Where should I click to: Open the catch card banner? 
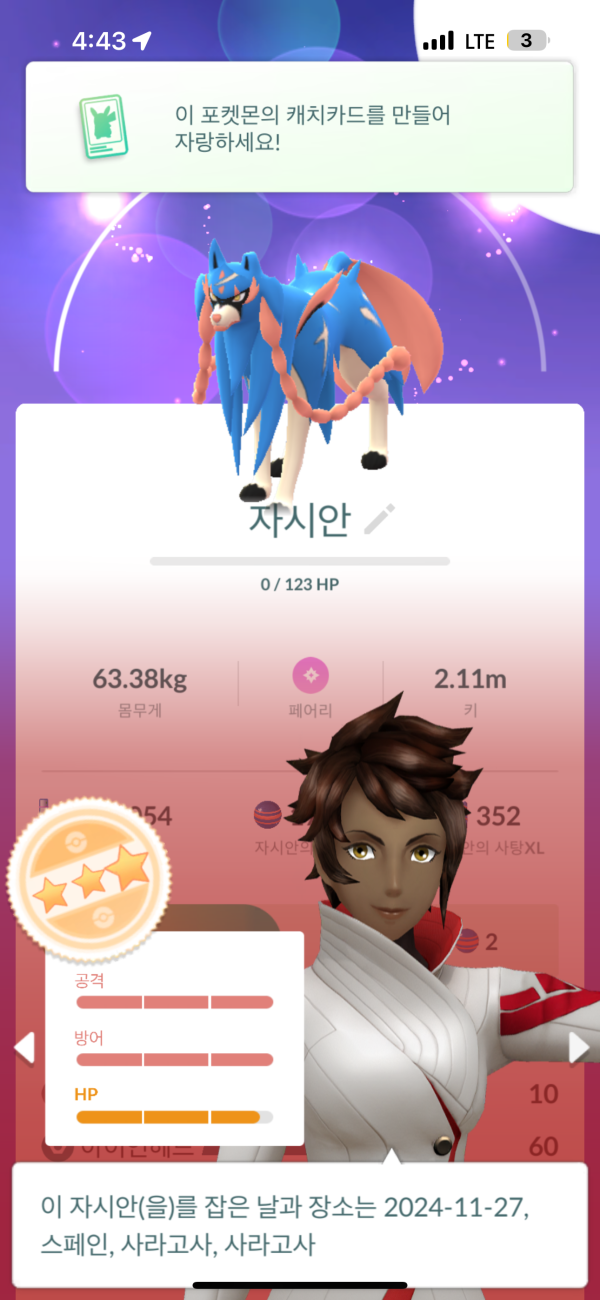coord(299,127)
